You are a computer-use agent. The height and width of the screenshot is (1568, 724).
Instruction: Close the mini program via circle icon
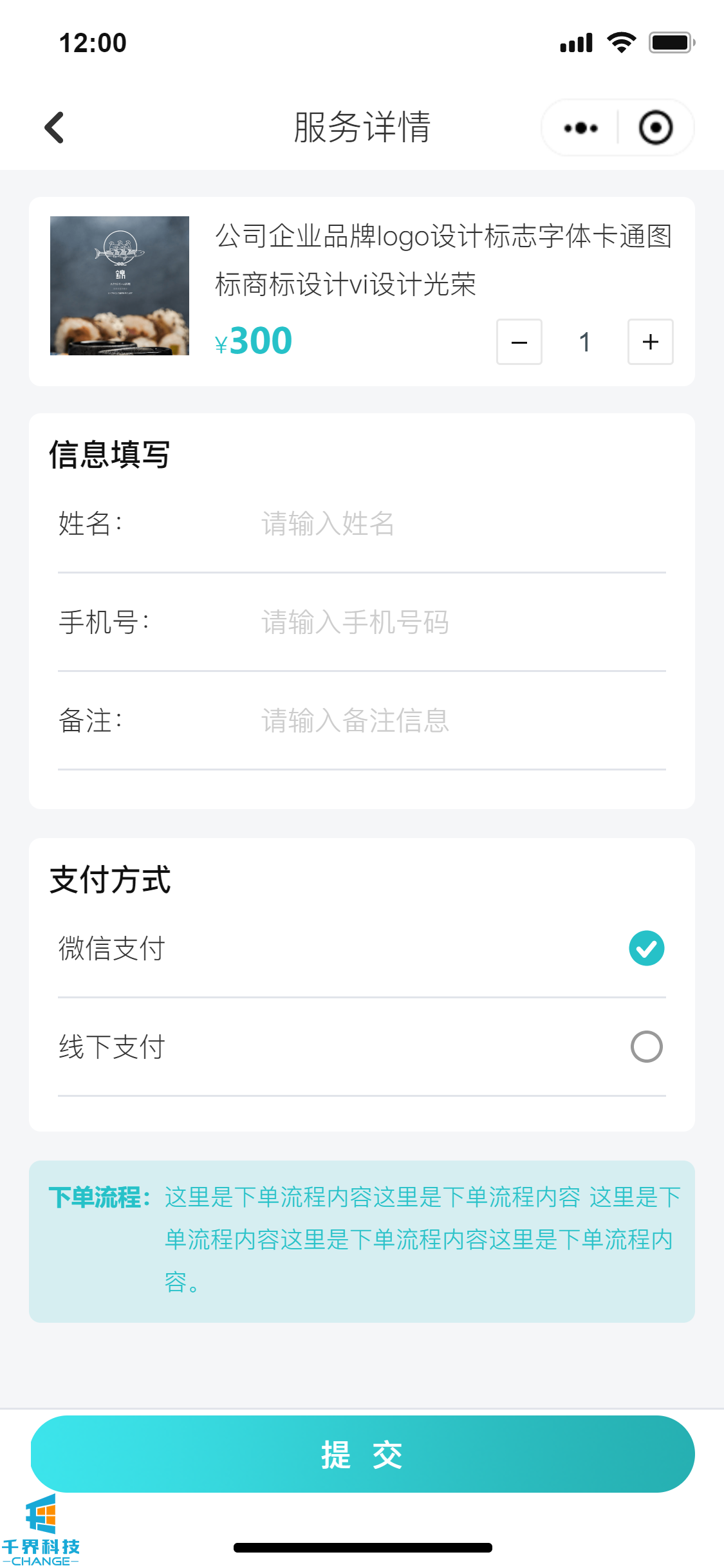[656, 127]
